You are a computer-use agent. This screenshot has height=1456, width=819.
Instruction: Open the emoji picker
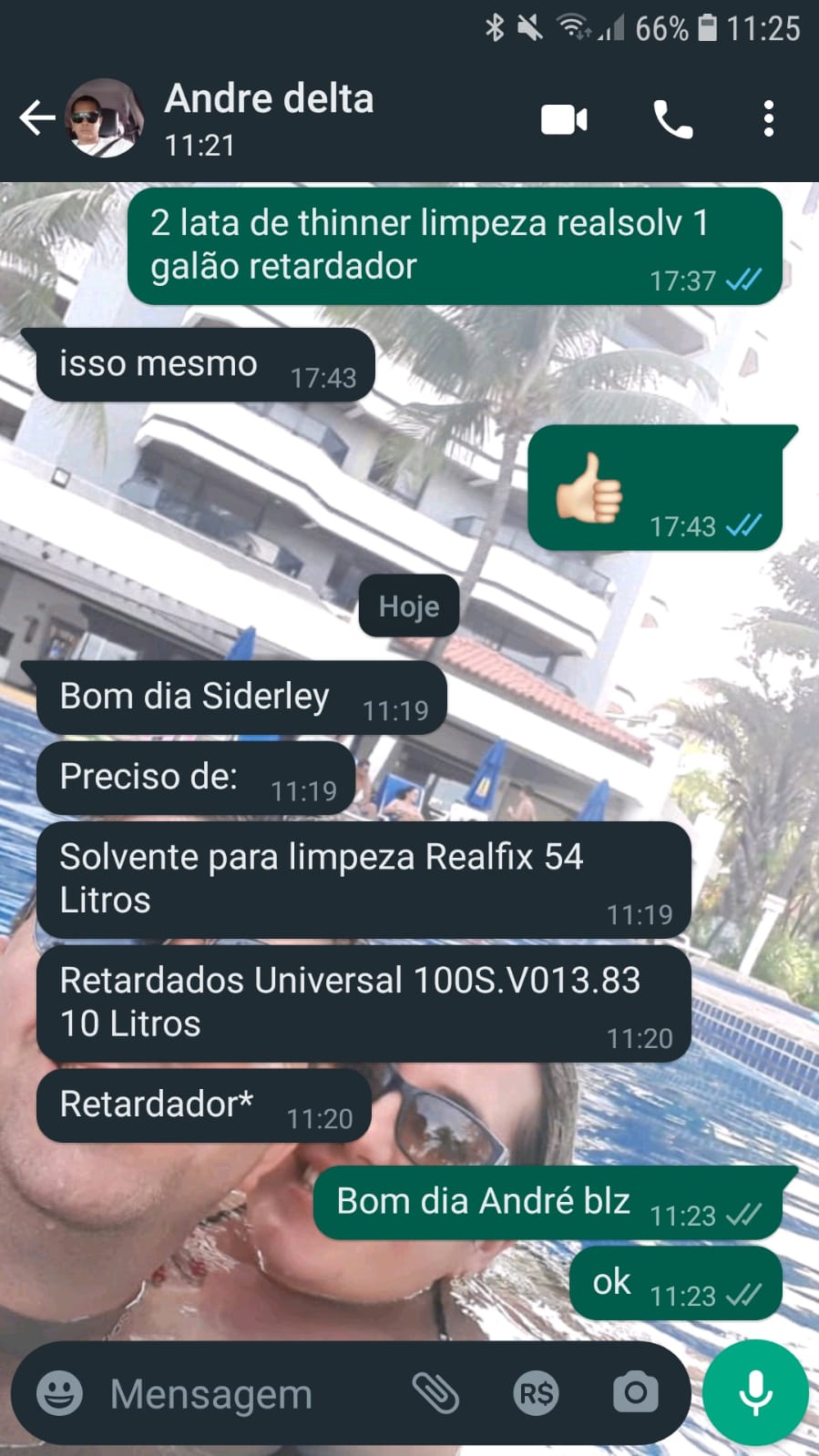click(x=60, y=1393)
